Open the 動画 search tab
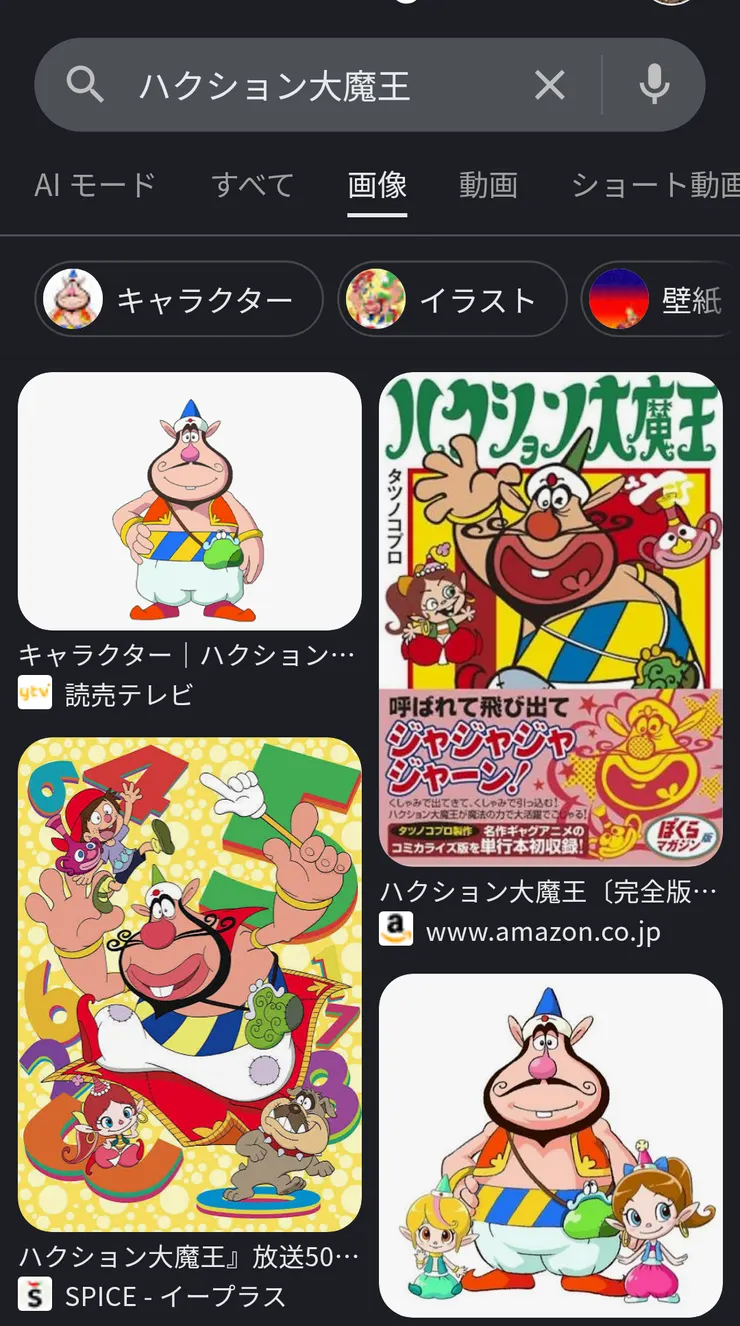Viewport: 740px width, 1326px height. click(x=489, y=185)
